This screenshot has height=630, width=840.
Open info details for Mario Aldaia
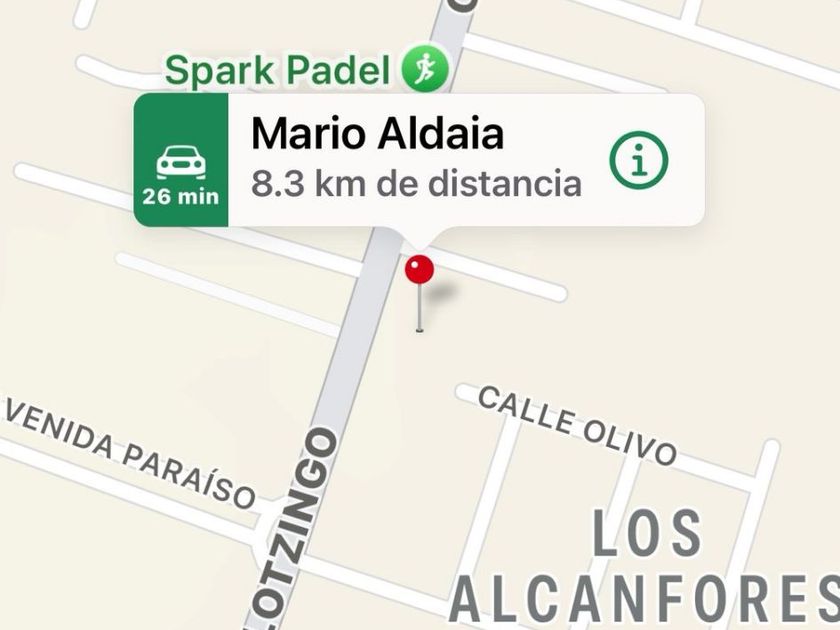pyautogui.click(x=639, y=161)
